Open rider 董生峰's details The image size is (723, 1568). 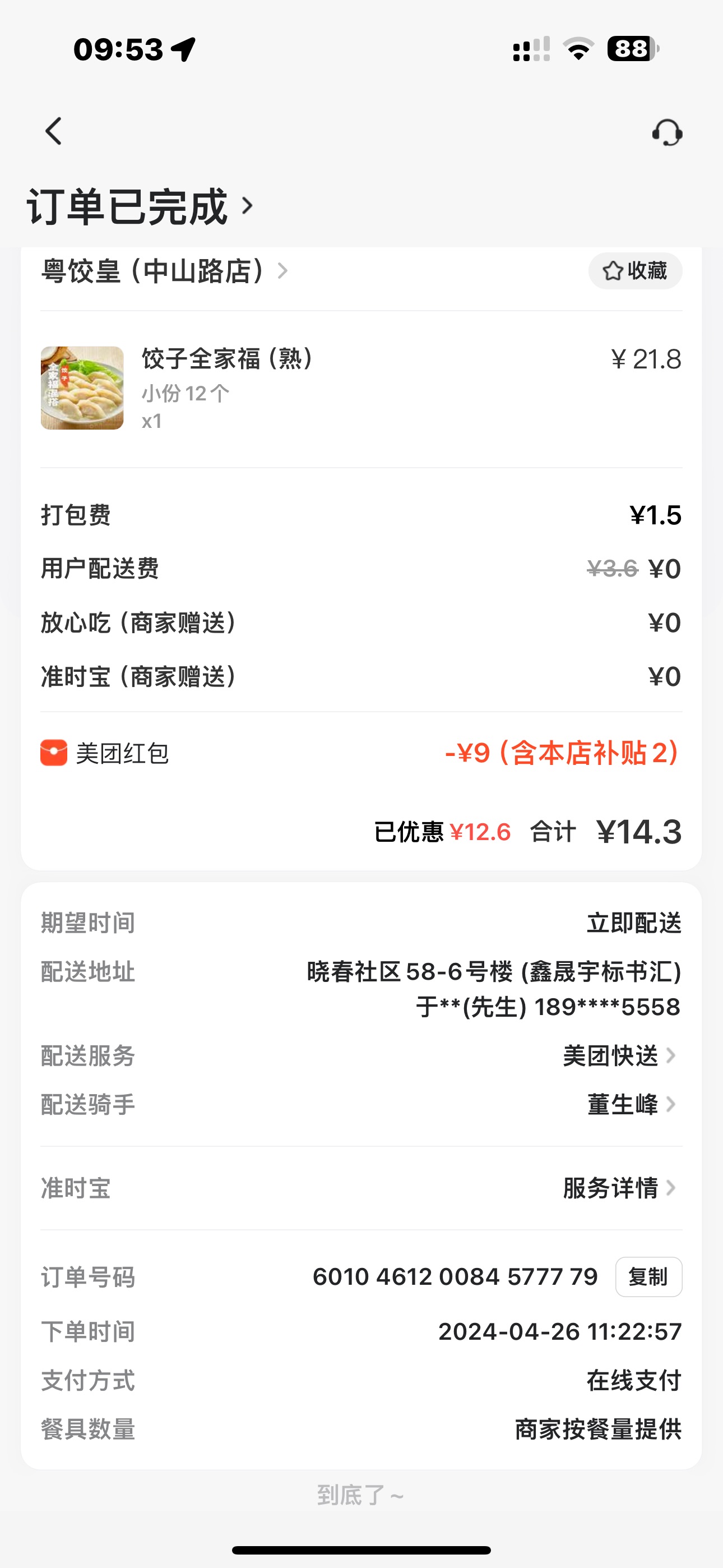(631, 1104)
